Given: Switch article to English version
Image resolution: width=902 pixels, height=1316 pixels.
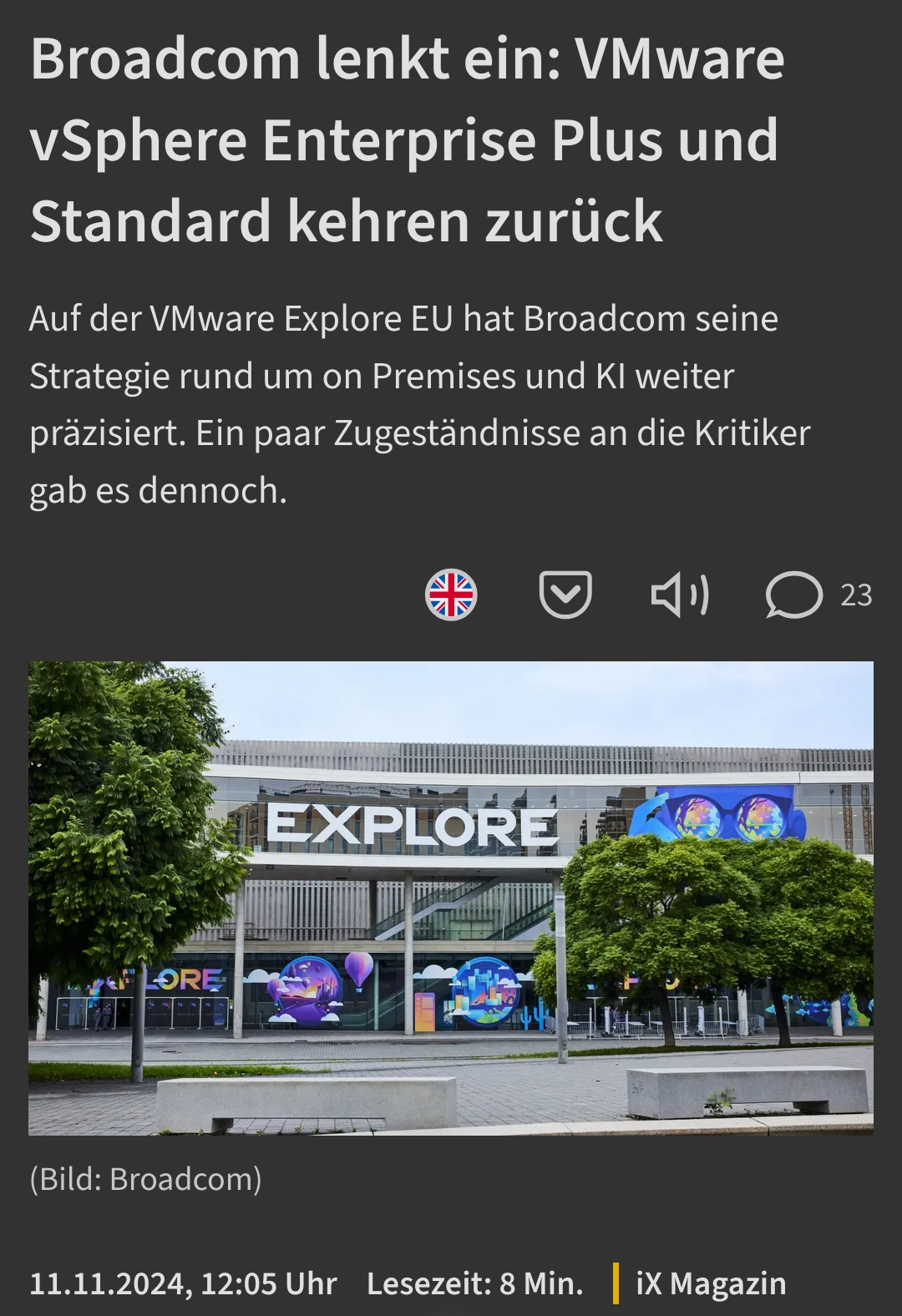Looking at the screenshot, I should 451,595.
